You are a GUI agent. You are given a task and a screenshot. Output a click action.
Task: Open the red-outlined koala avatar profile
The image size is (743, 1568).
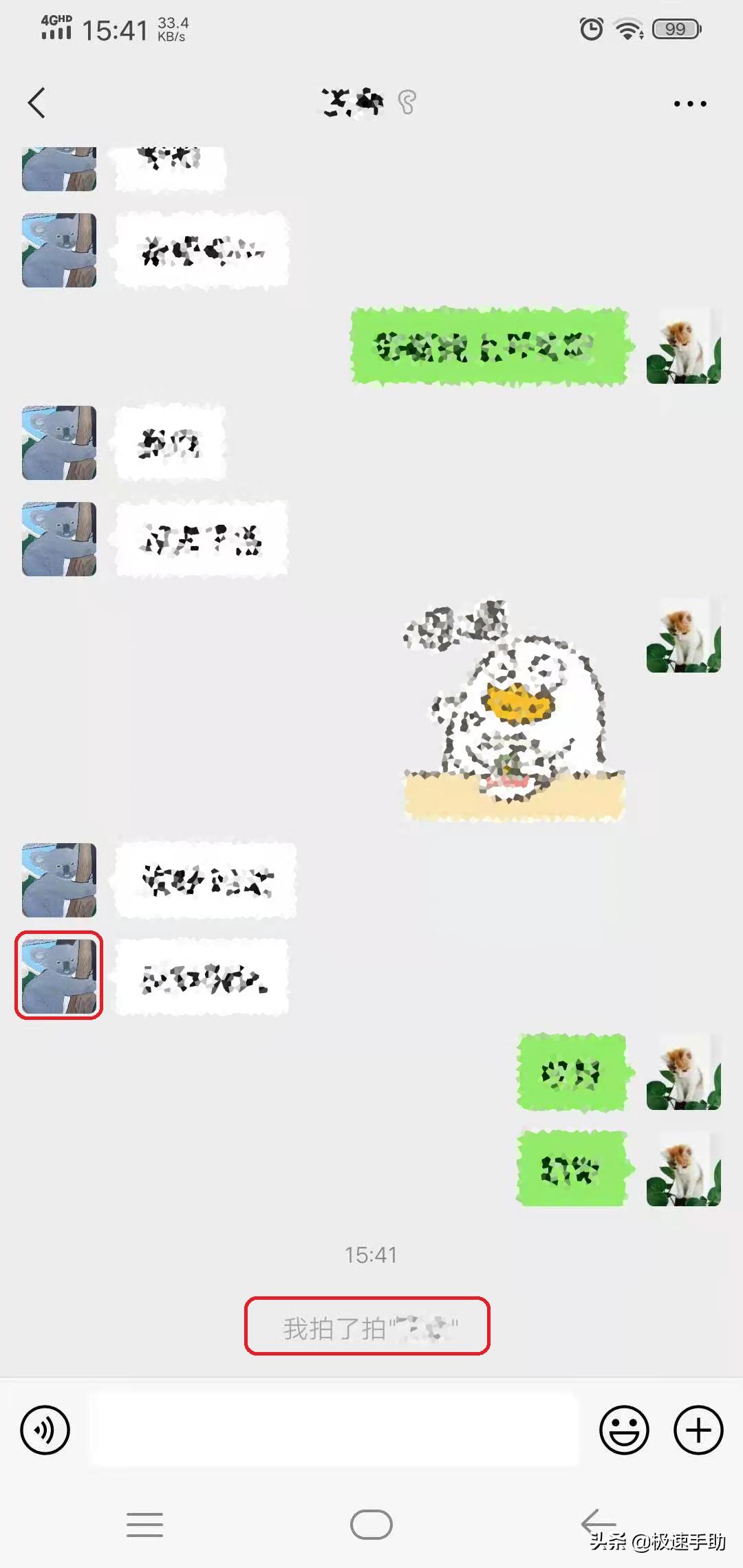pyautogui.click(x=59, y=976)
